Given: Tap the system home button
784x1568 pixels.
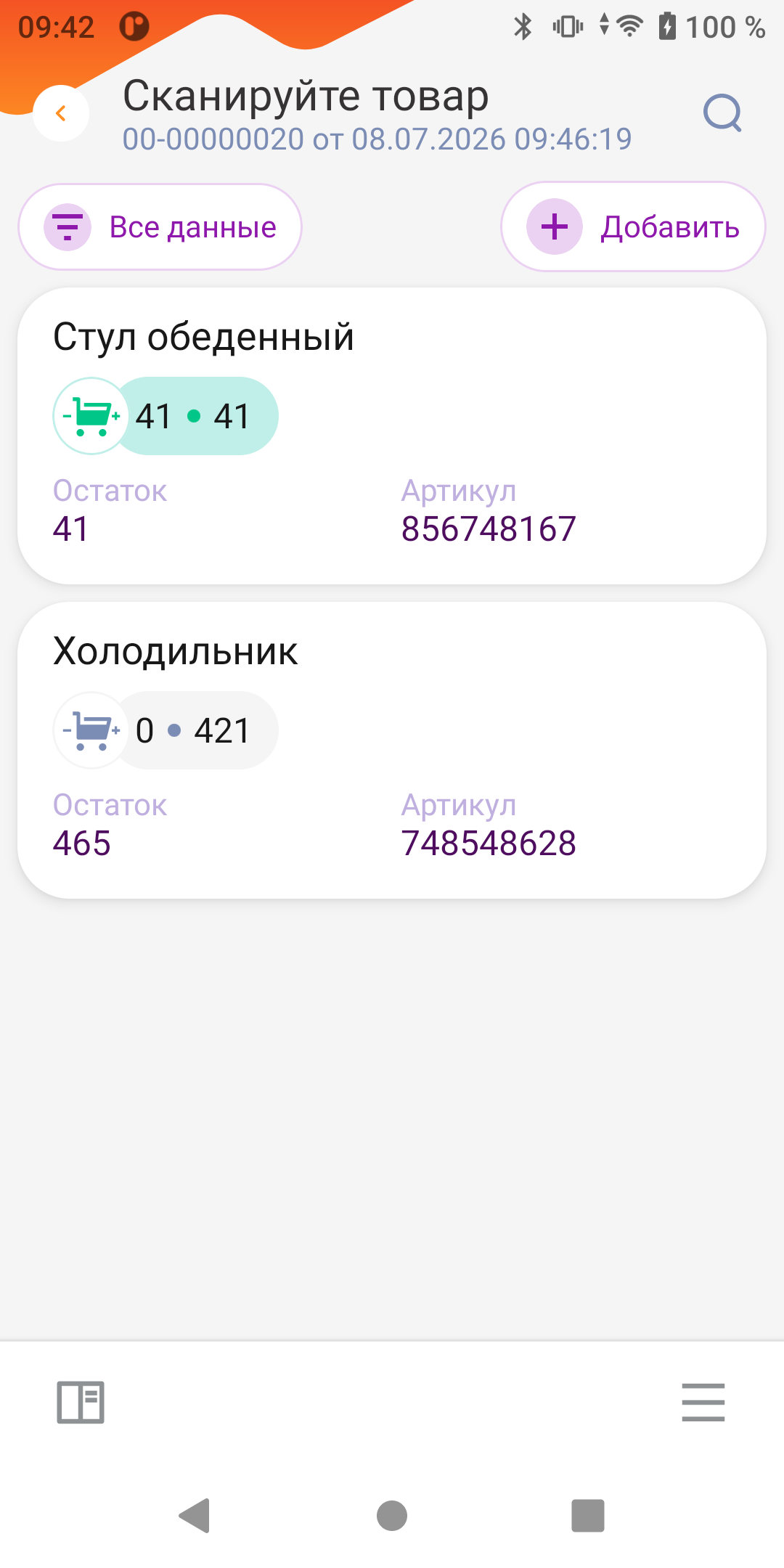Looking at the screenshot, I should point(392,1516).
